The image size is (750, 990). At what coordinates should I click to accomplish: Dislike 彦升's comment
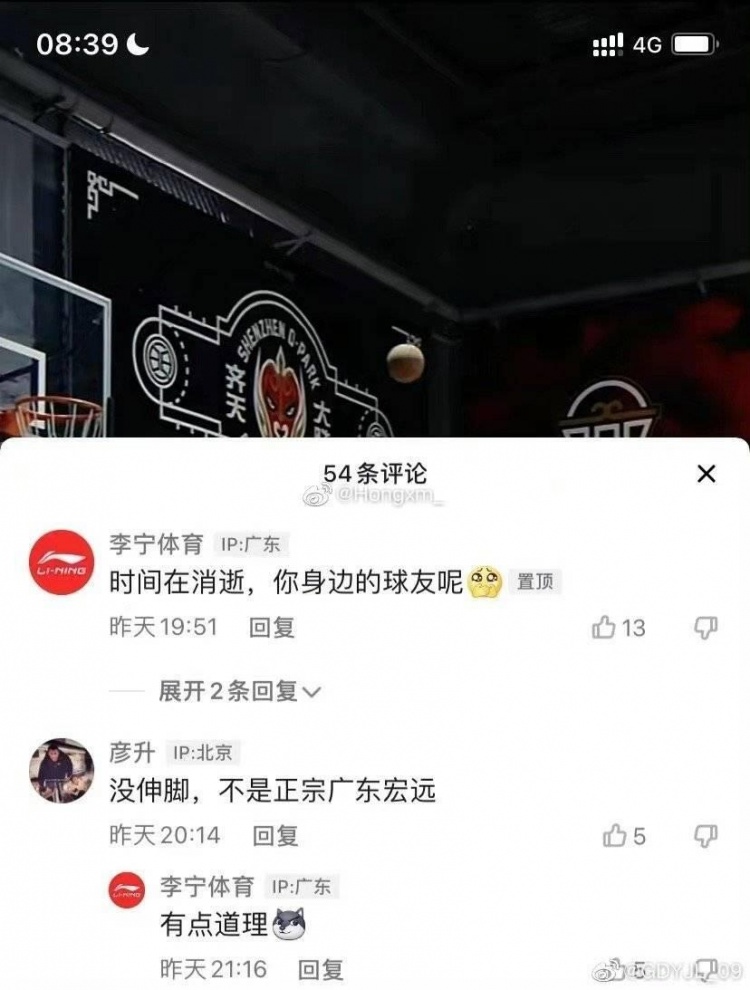click(706, 836)
